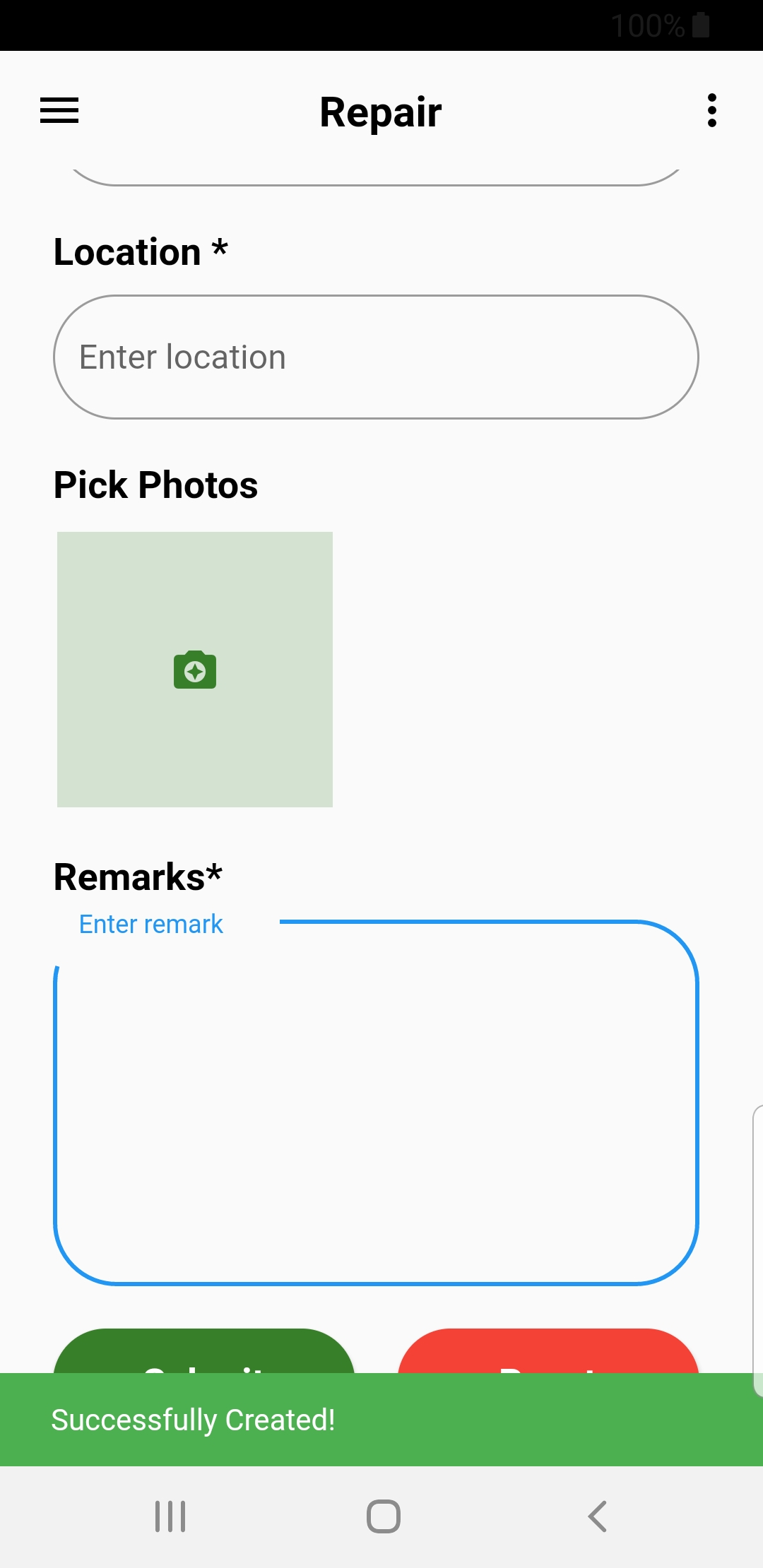
Task: Open the hamburger drawer menu
Action: [59, 111]
